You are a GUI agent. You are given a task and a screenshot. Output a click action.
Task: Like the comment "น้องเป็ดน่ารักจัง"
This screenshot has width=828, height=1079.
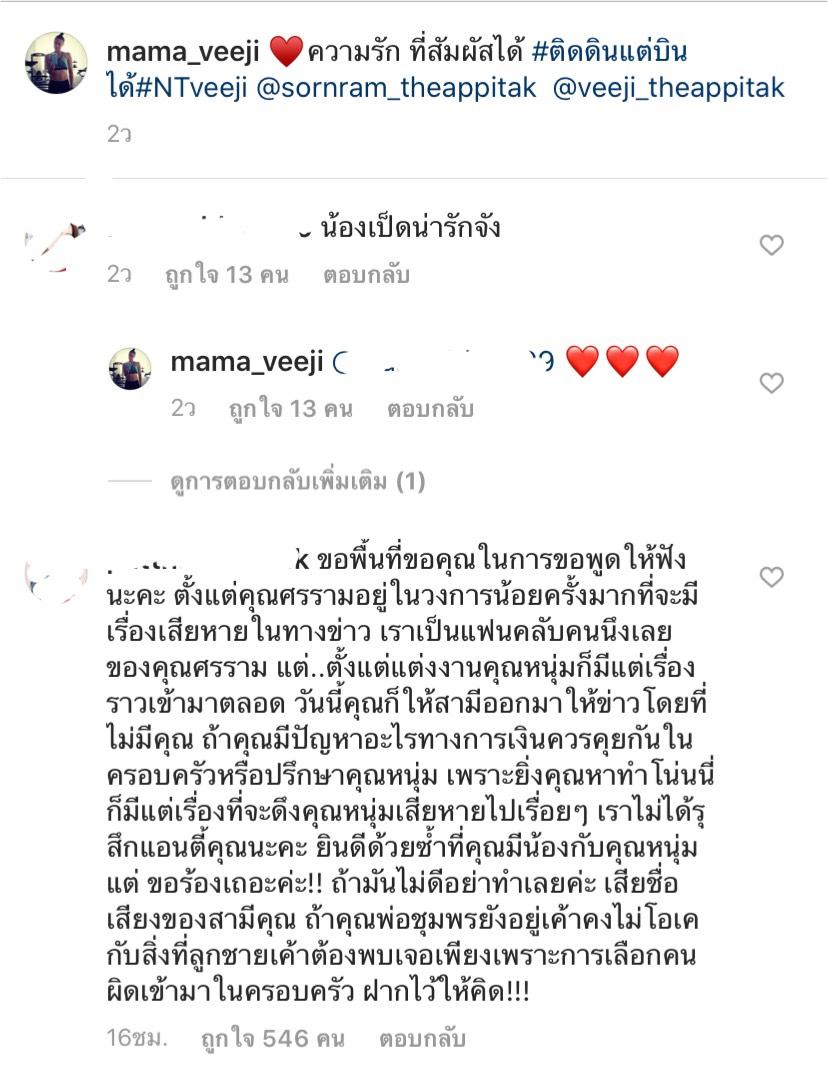pyautogui.click(x=771, y=245)
